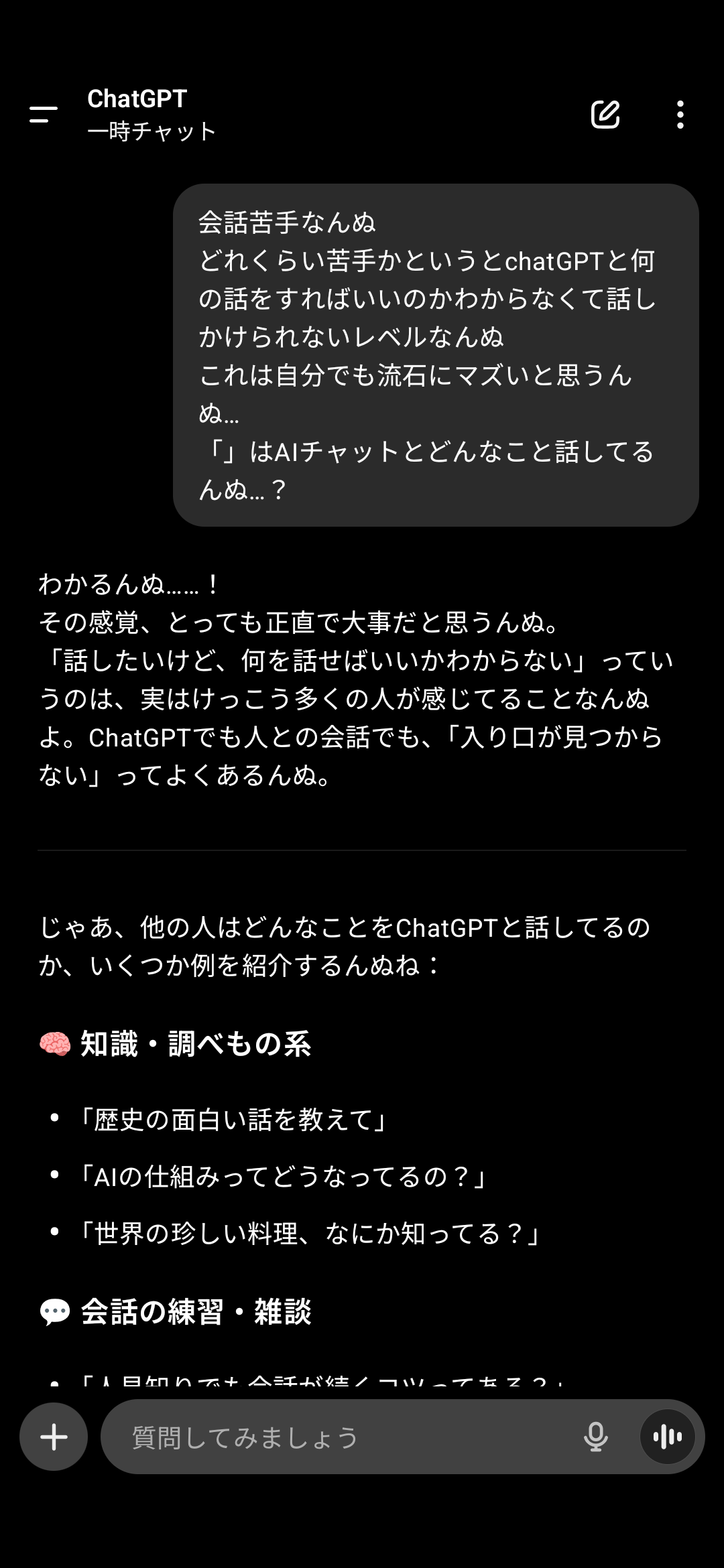The image size is (724, 1568).
Task: Tap the plus button to attach content
Action: coord(54,1437)
